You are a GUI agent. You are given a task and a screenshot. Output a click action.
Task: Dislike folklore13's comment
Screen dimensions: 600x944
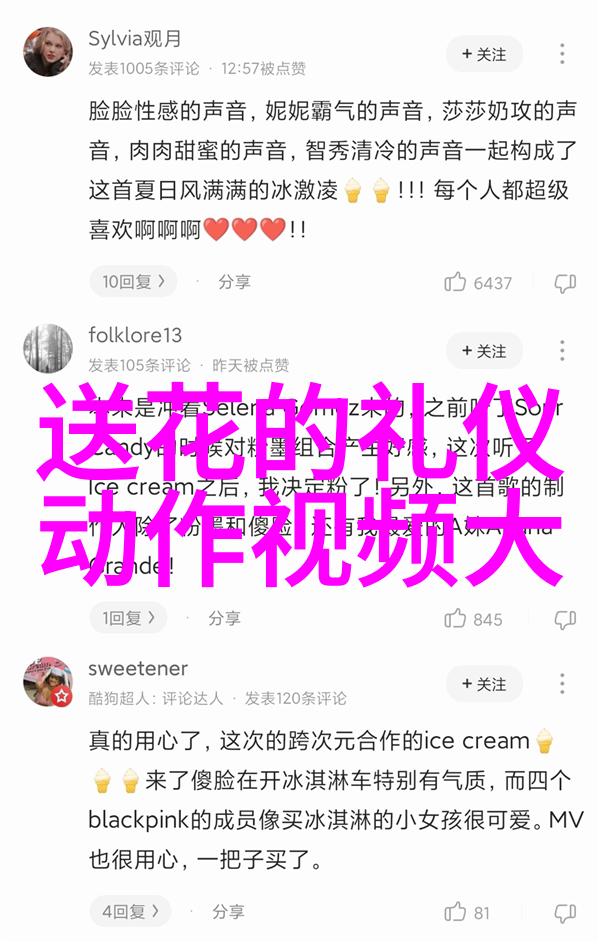tap(565, 619)
